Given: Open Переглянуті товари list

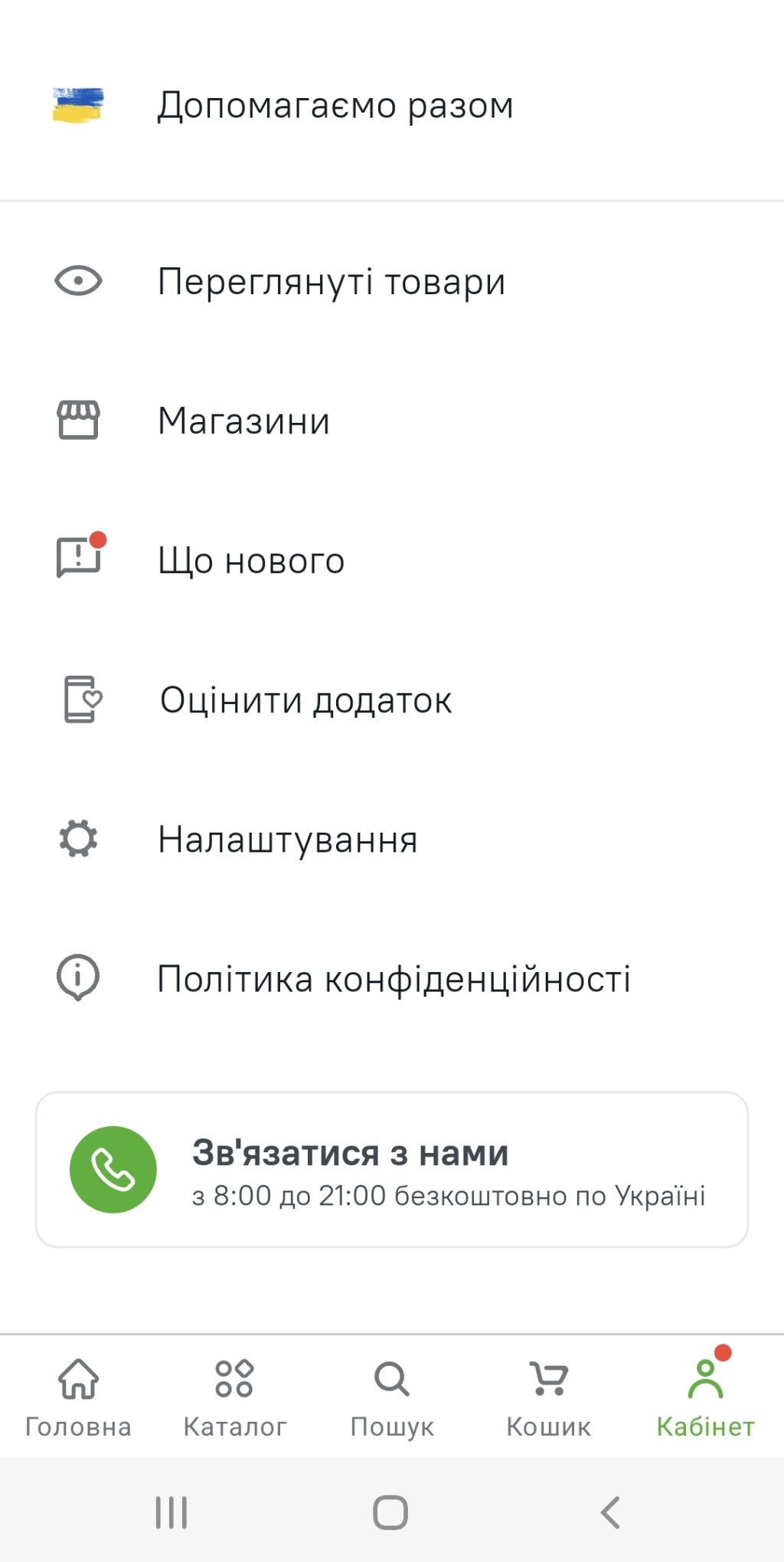Looking at the screenshot, I should pos(331,282).
